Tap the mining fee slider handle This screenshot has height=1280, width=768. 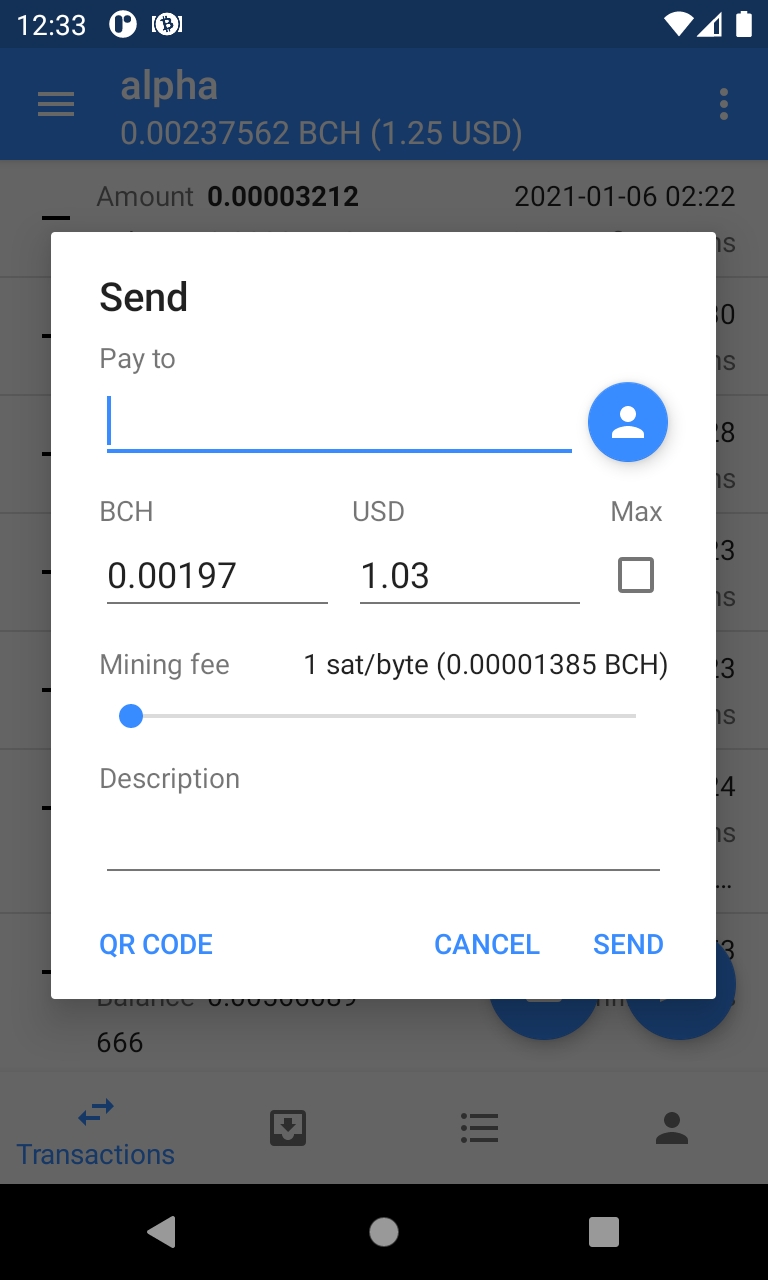pos(131,716)
